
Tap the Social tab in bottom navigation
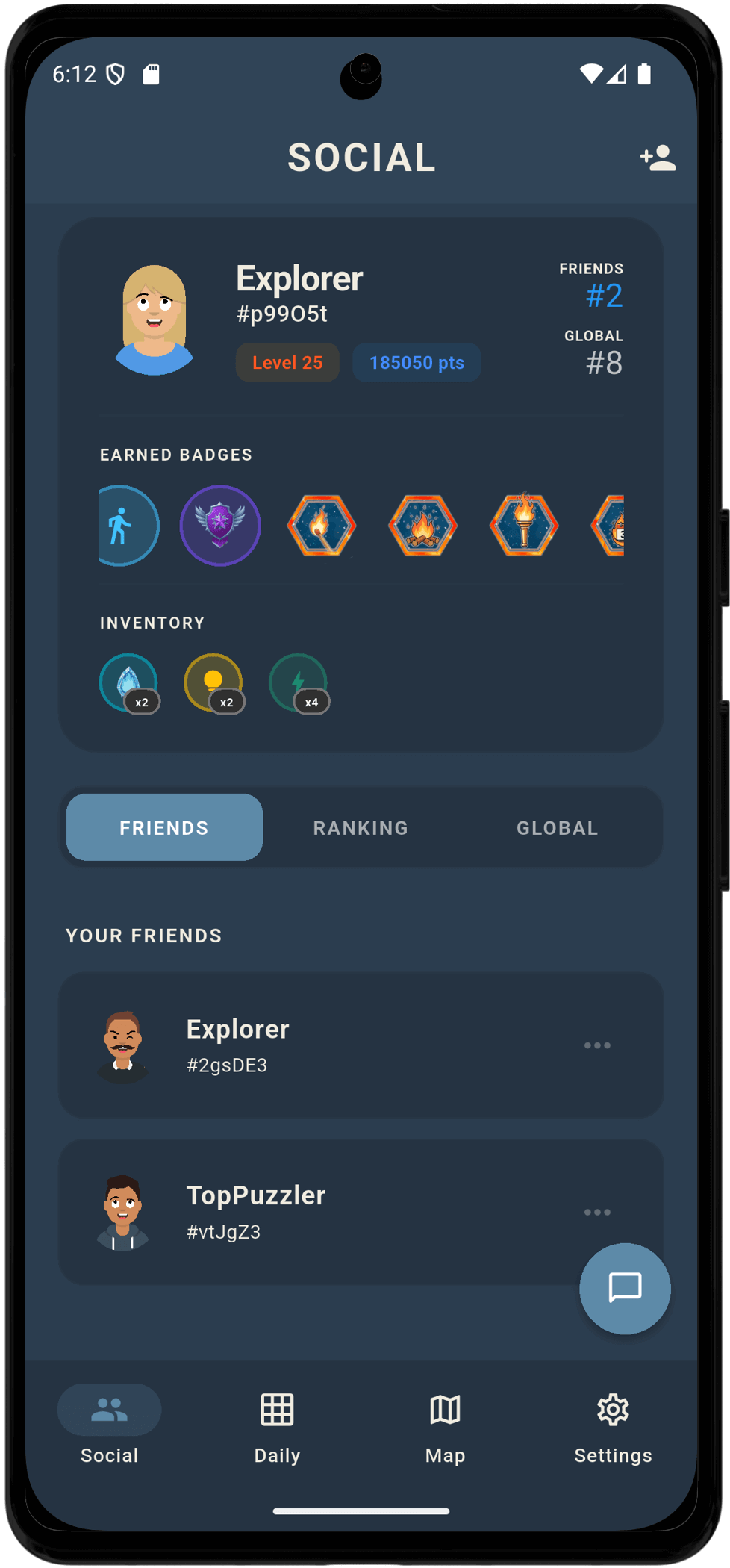(x=109, y=1426)
